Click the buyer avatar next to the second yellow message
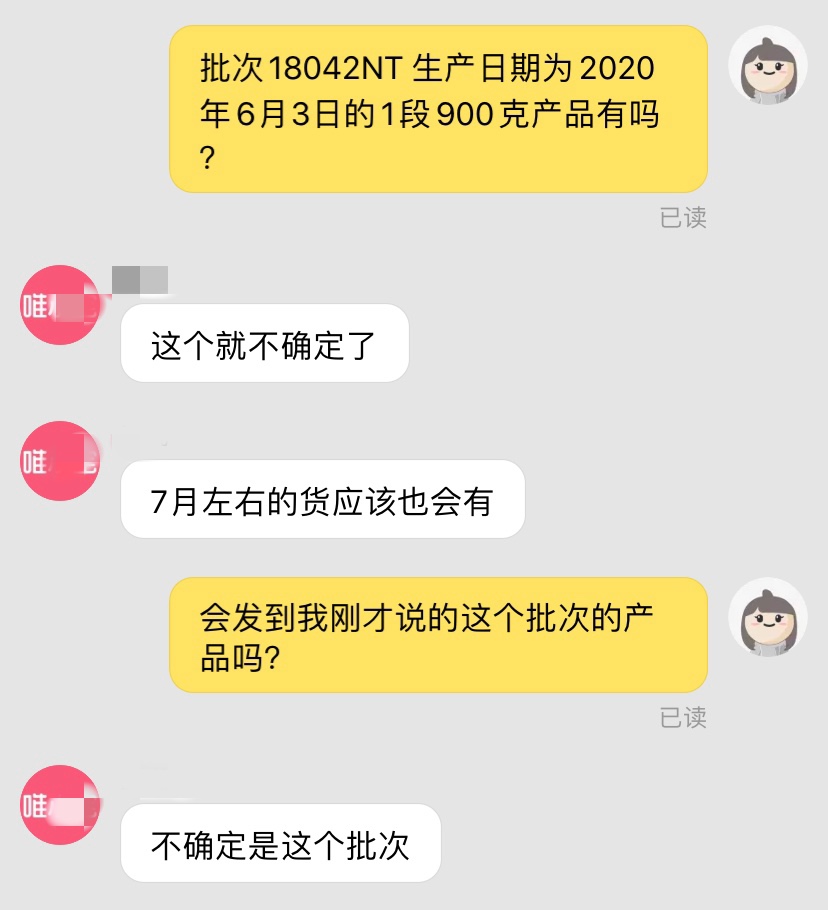Screen dimensions: 828x910 (769, 619)
